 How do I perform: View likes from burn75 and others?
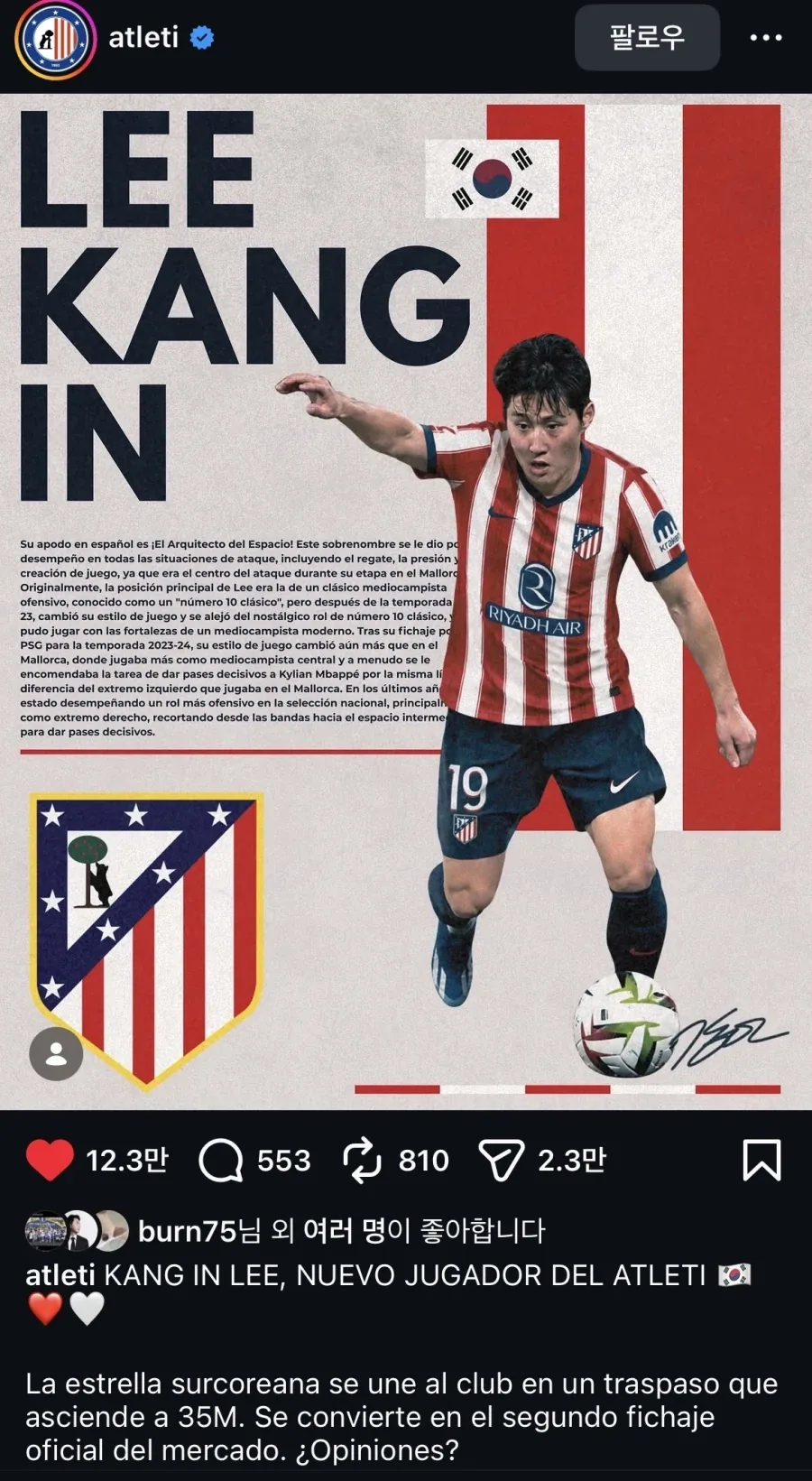tap(341, 1230)
